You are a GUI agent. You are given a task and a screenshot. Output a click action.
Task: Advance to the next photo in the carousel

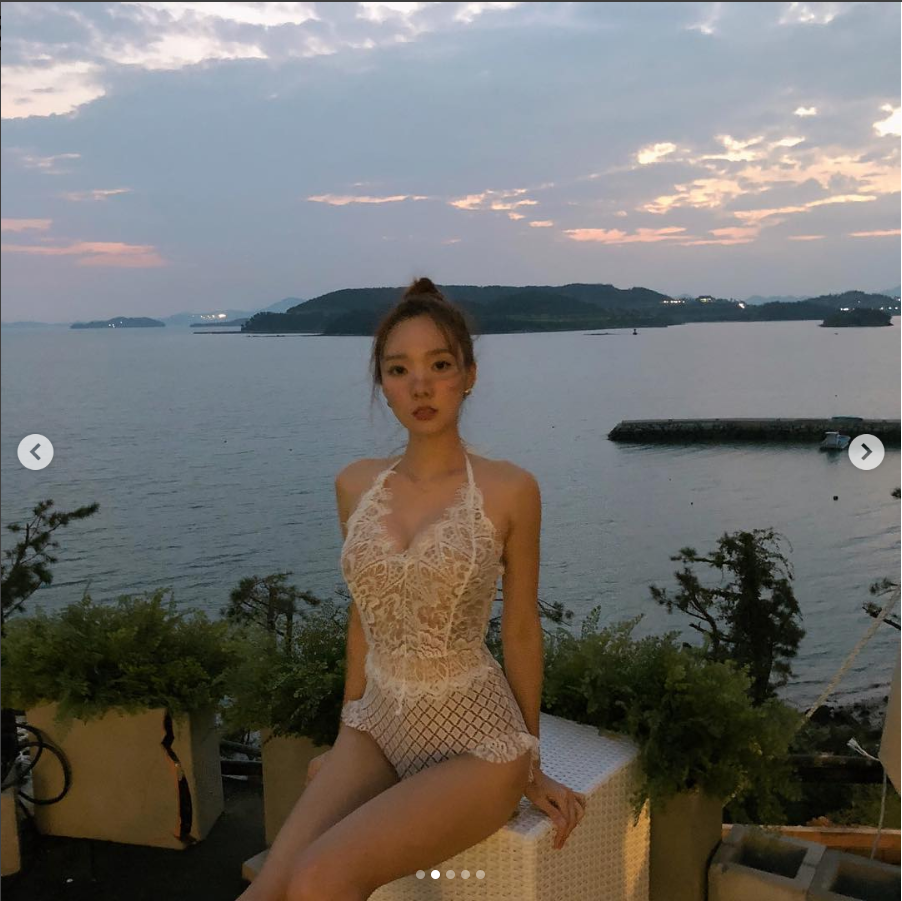(866, 452)
